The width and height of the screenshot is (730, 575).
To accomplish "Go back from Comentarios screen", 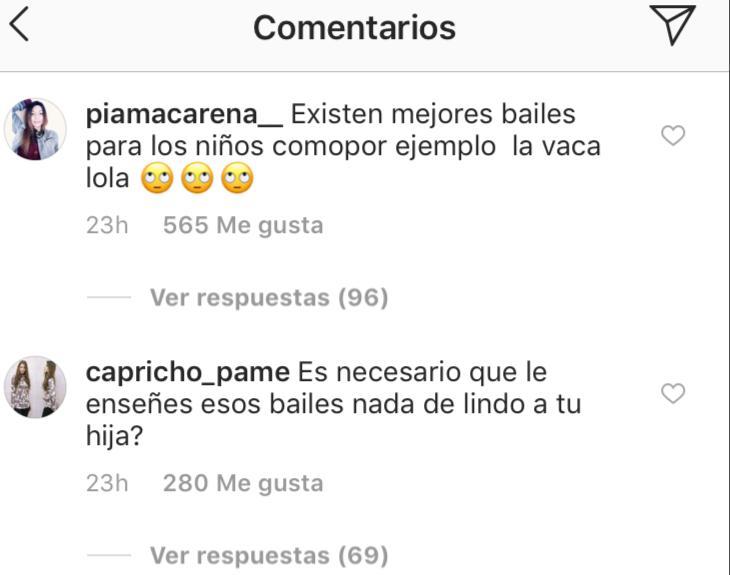I will click(19, 26).
